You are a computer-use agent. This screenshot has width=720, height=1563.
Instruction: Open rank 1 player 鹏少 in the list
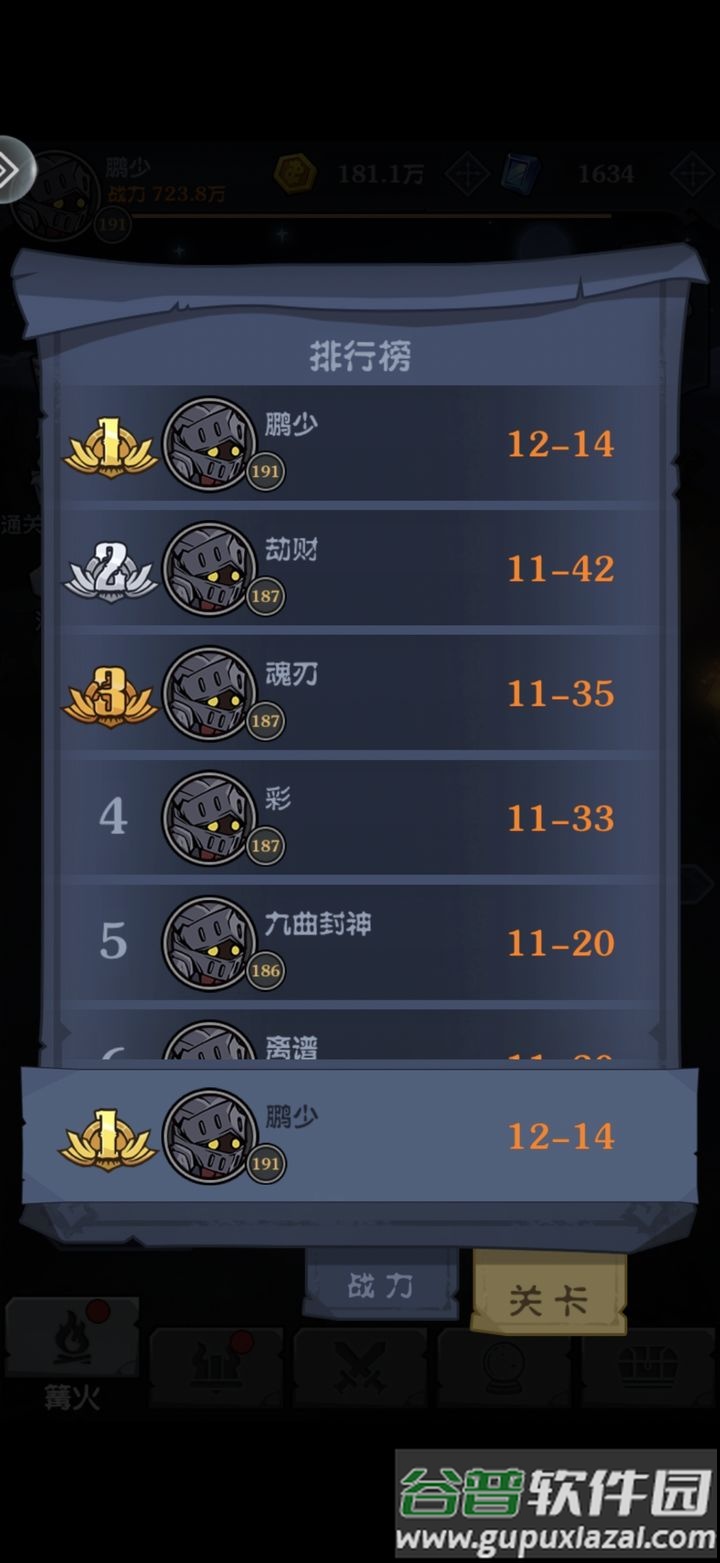360,444
